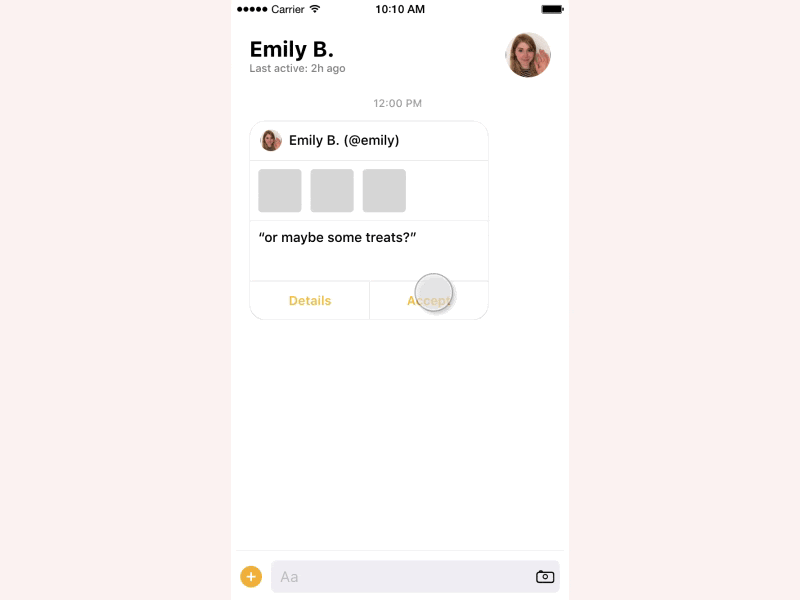This screenshot has width=800, height=600.
Task: Open the yellow plus attachment button
Action: coord(251,577)
